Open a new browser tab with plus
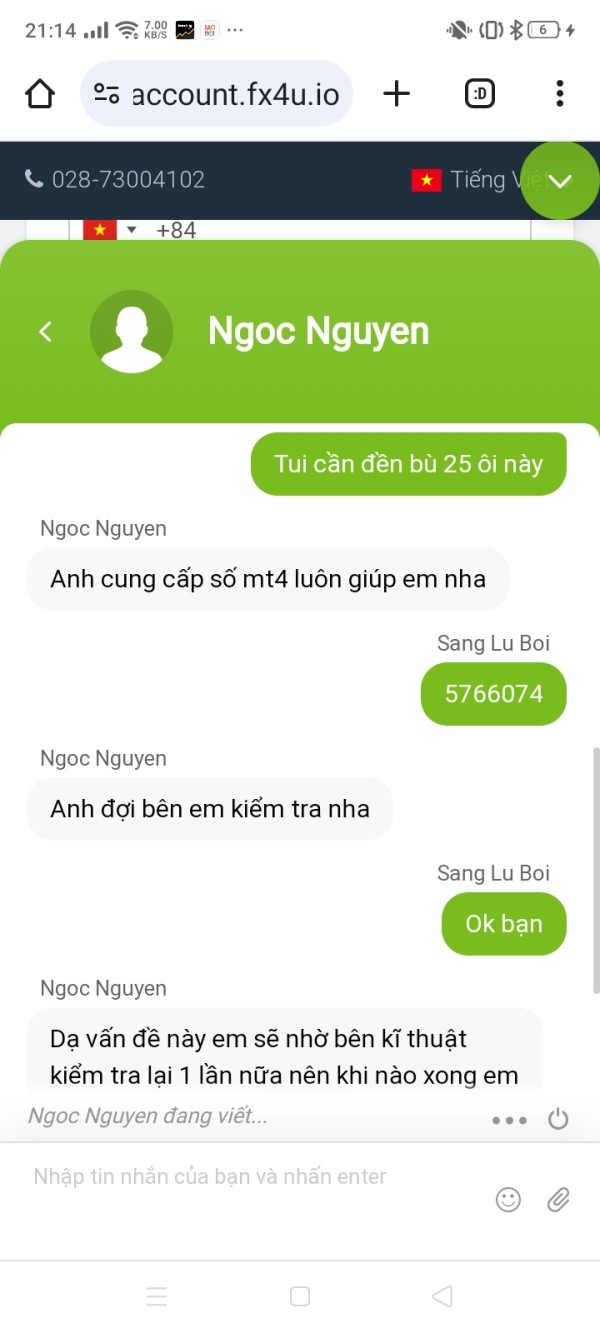Viewport: 600px width, 1333px height. click(x=397, y=94)
